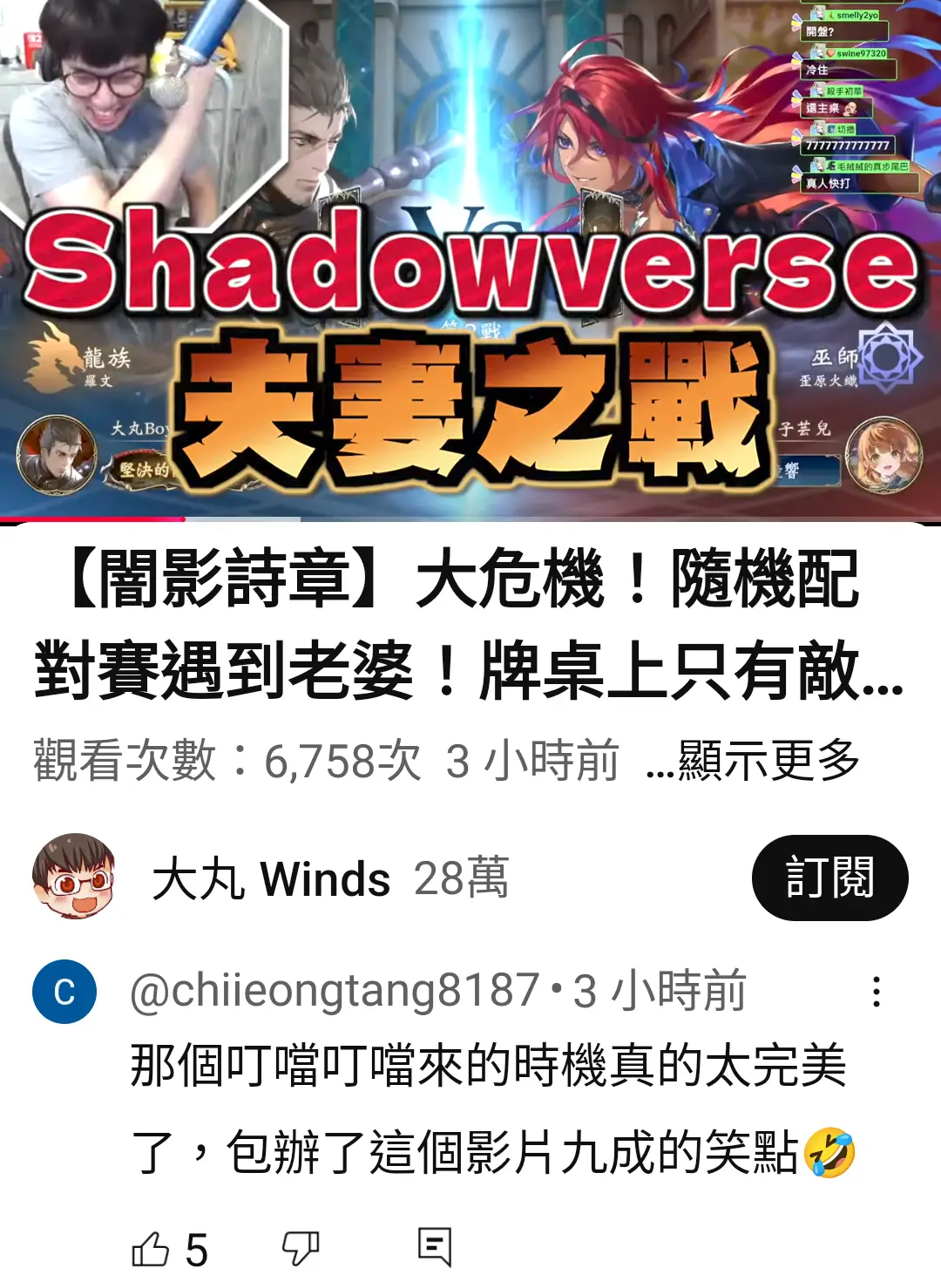
Task: Open chiieongtang8187's profile avatar
Action: 64,992
